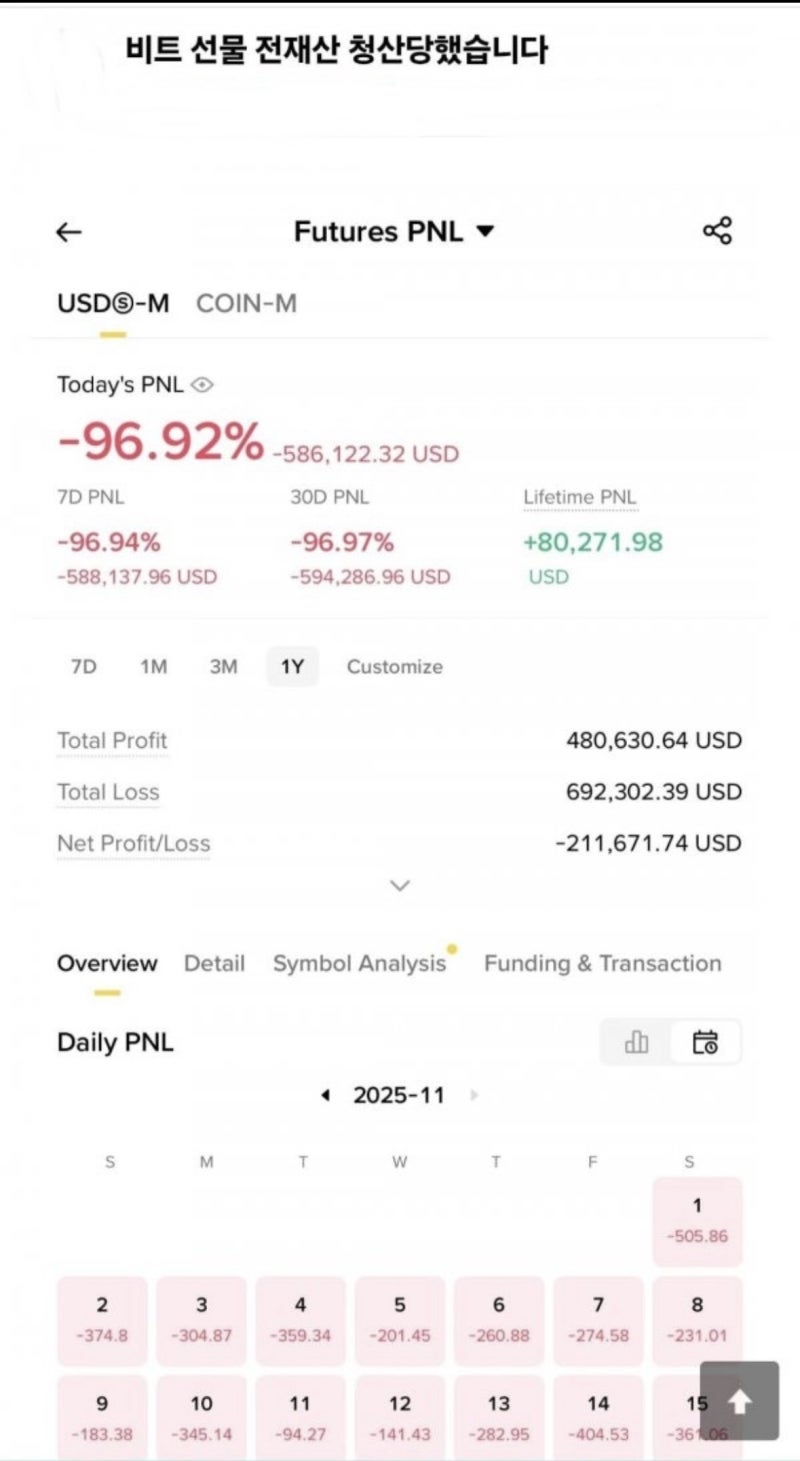The image size is (800, 1461).
Task: Expand the profit and loss summary chevron
Action: (400, 885)
